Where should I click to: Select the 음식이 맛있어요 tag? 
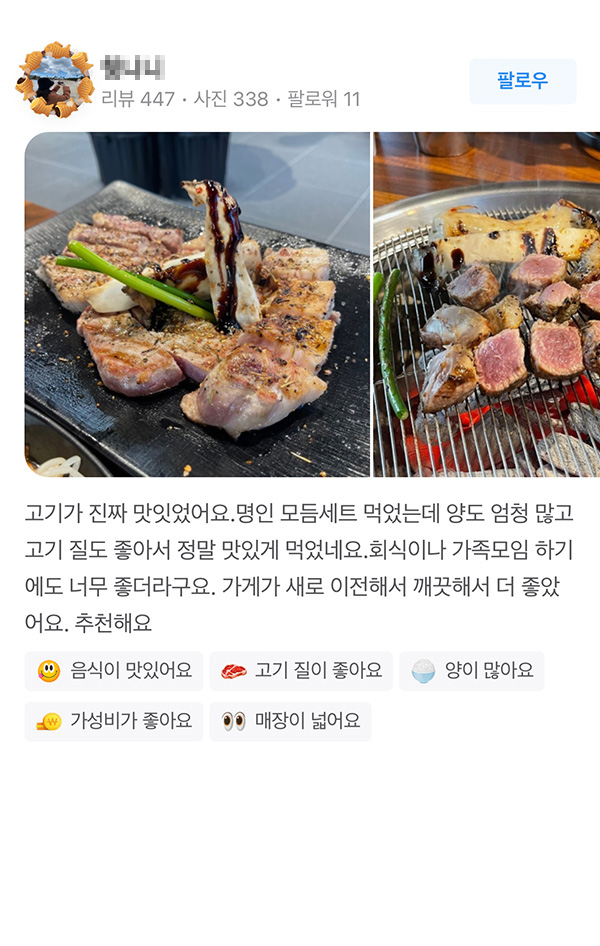point(114,671)
